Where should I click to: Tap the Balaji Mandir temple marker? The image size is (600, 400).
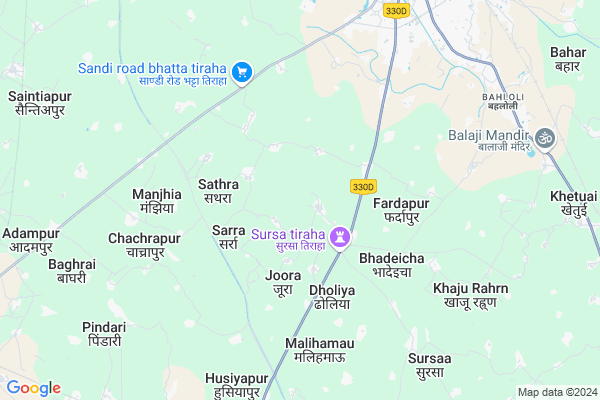click(x=546, y=139)
